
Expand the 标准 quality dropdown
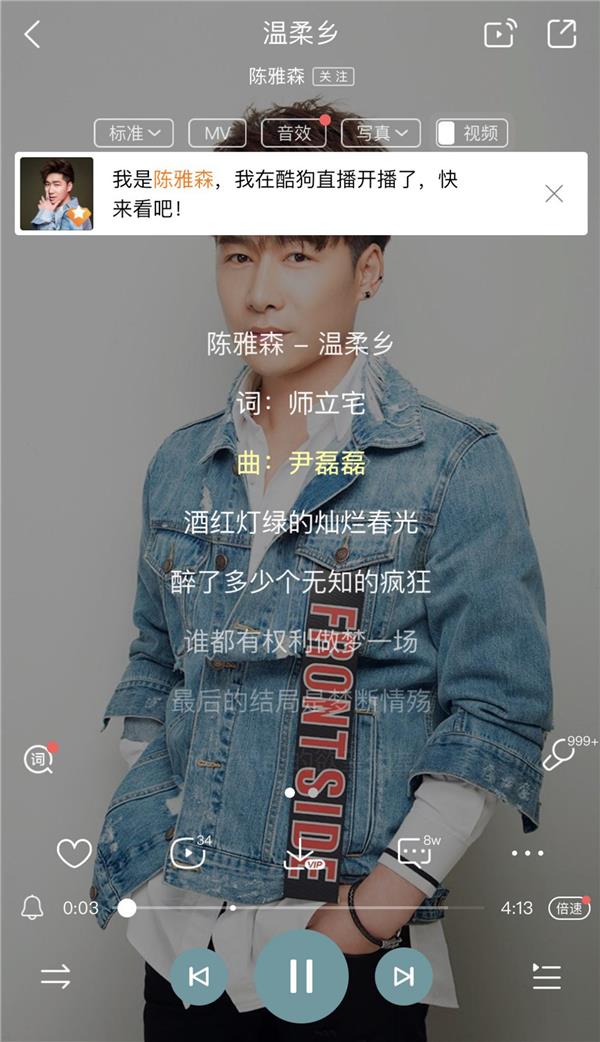pos(134,133)
